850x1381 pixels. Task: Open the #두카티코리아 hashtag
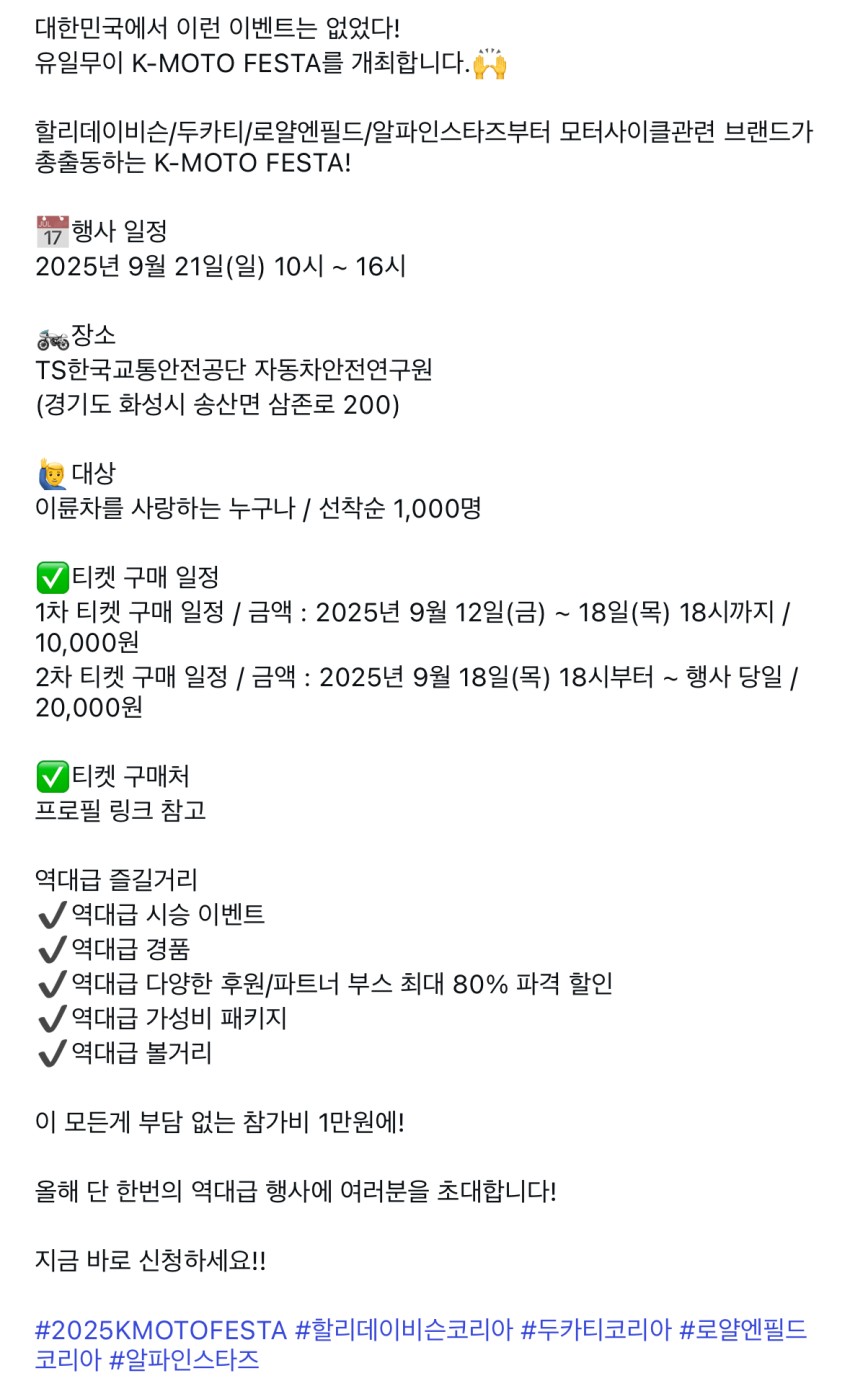coord(595,1330)
